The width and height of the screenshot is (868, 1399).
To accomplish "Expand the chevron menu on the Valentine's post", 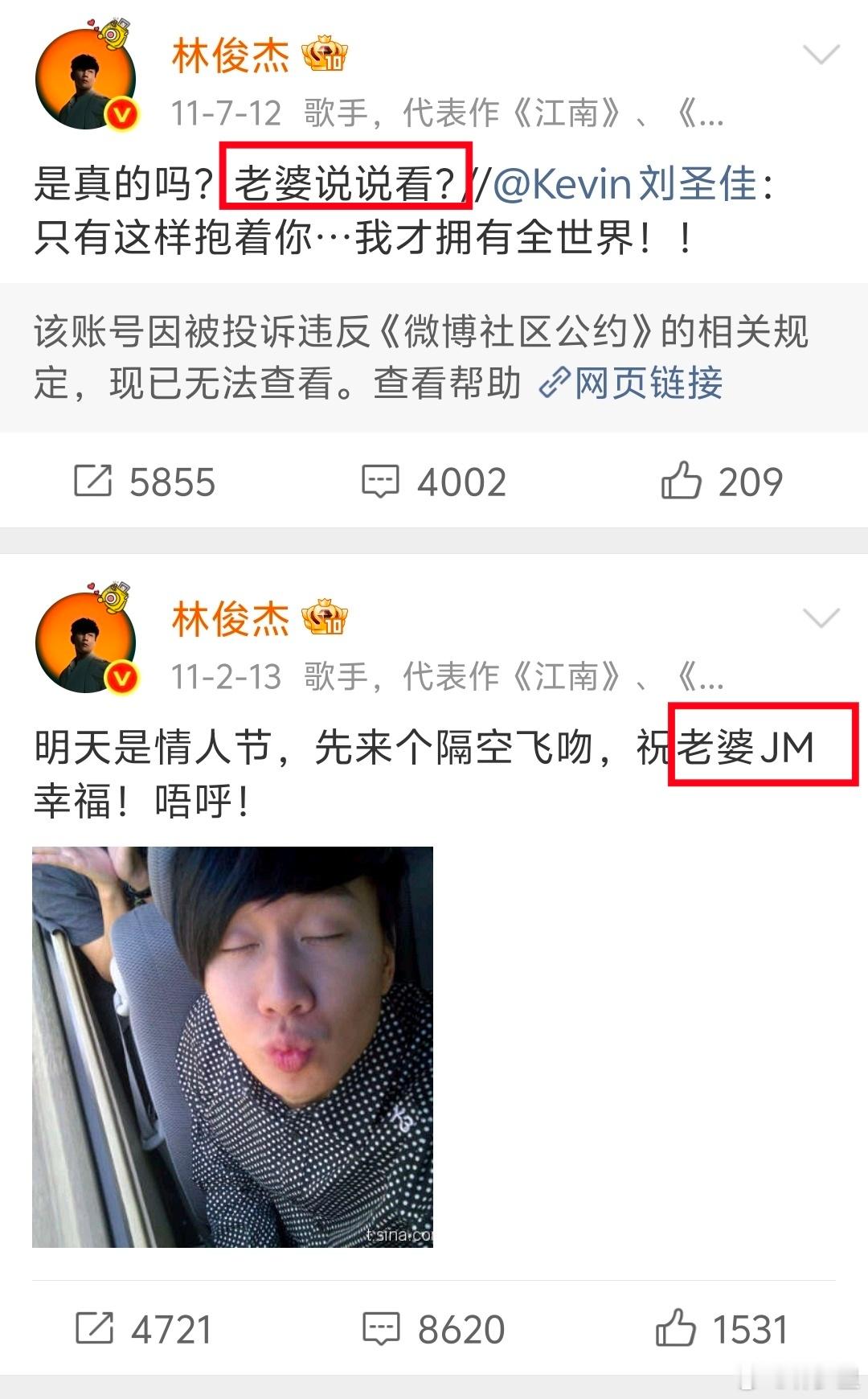I will point(821,619).
